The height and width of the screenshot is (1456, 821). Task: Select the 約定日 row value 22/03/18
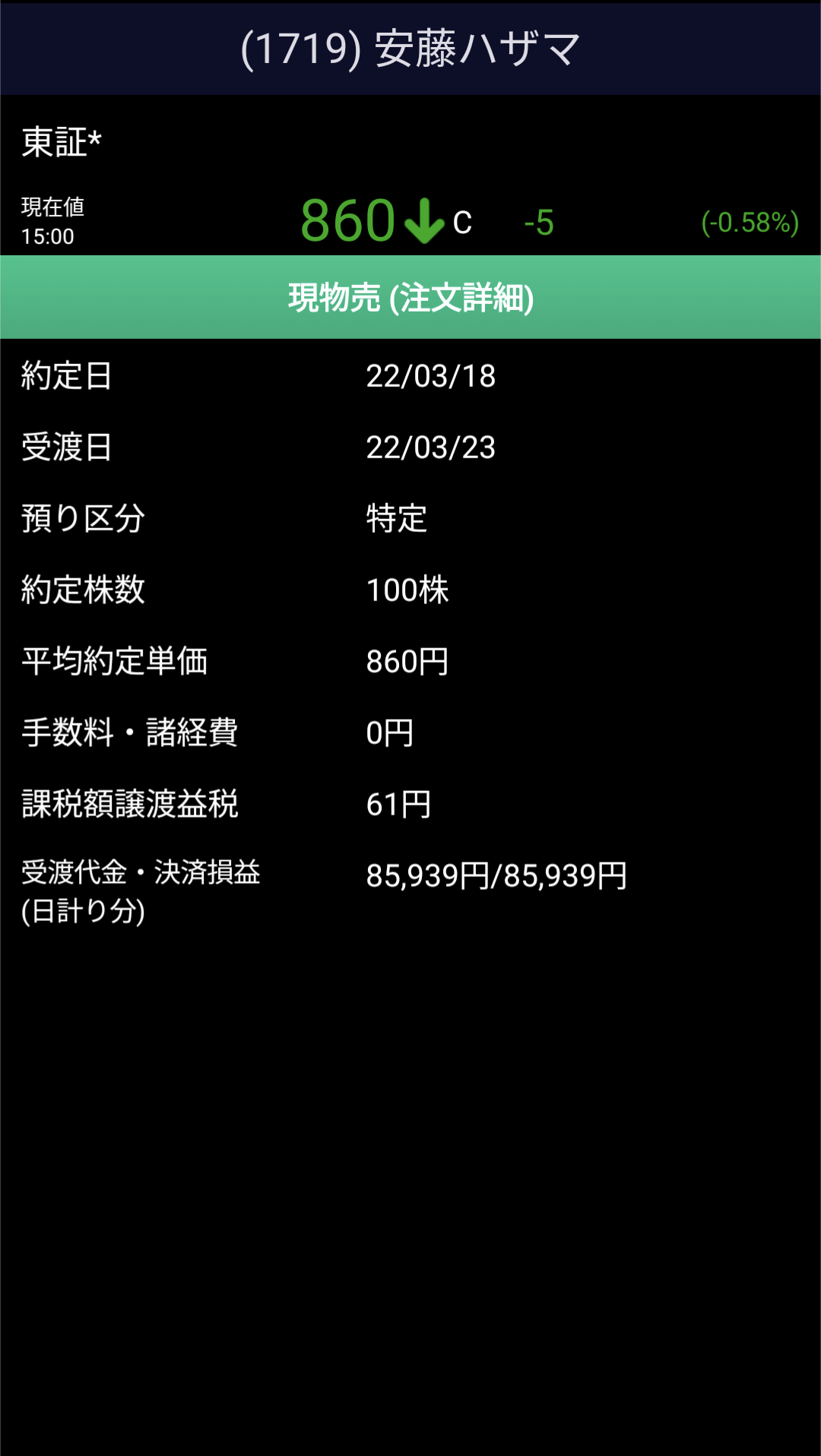430,375
